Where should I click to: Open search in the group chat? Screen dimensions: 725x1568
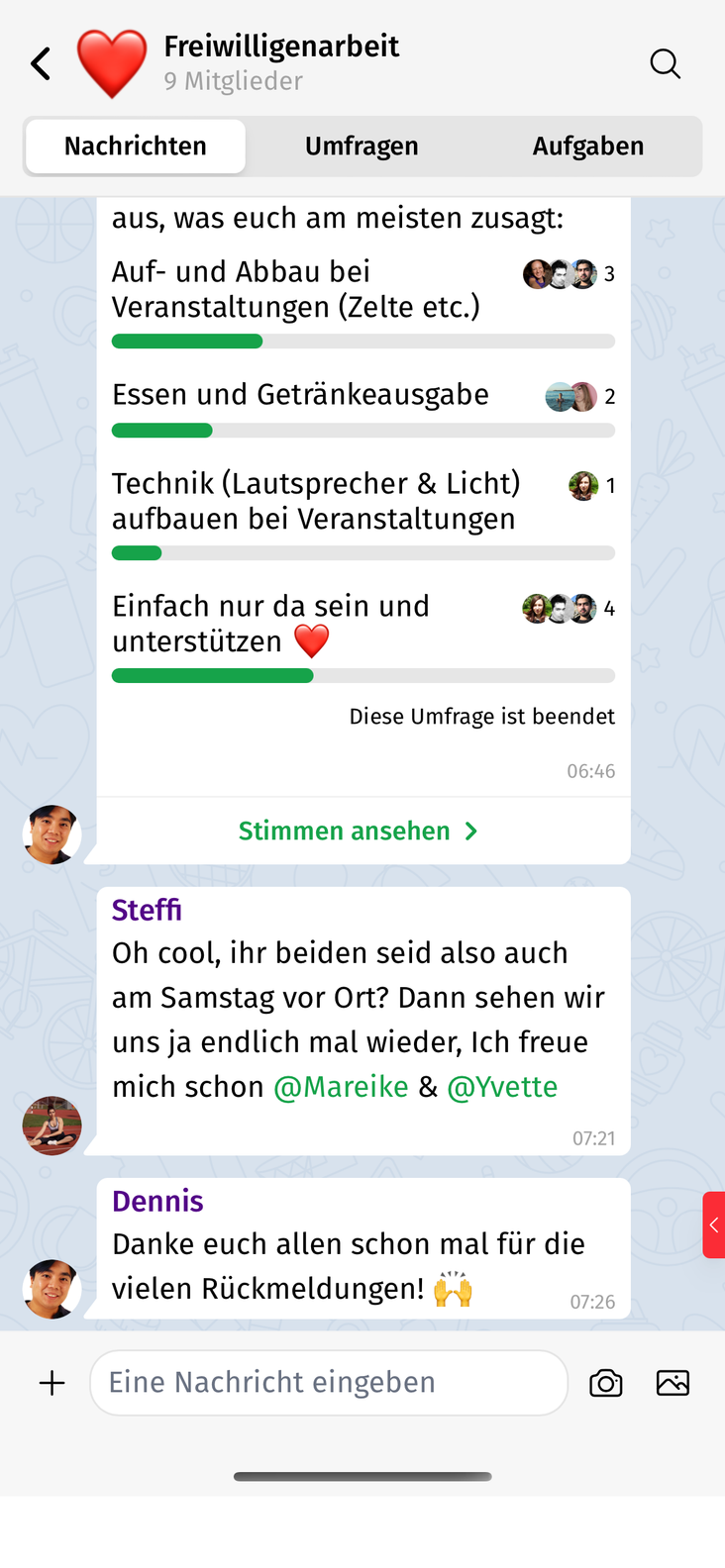pyautogui.click(x=665, y=64)
